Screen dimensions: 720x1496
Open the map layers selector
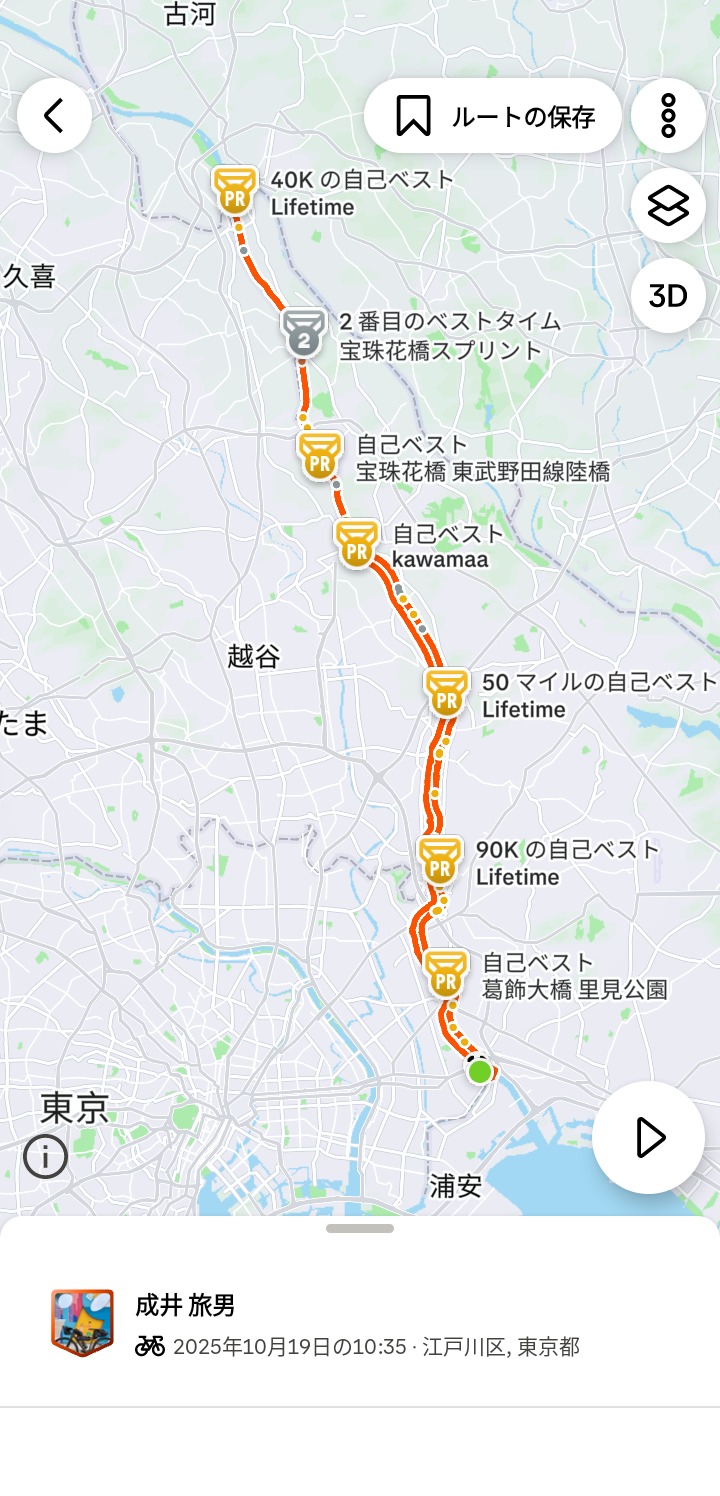(668, 206)
